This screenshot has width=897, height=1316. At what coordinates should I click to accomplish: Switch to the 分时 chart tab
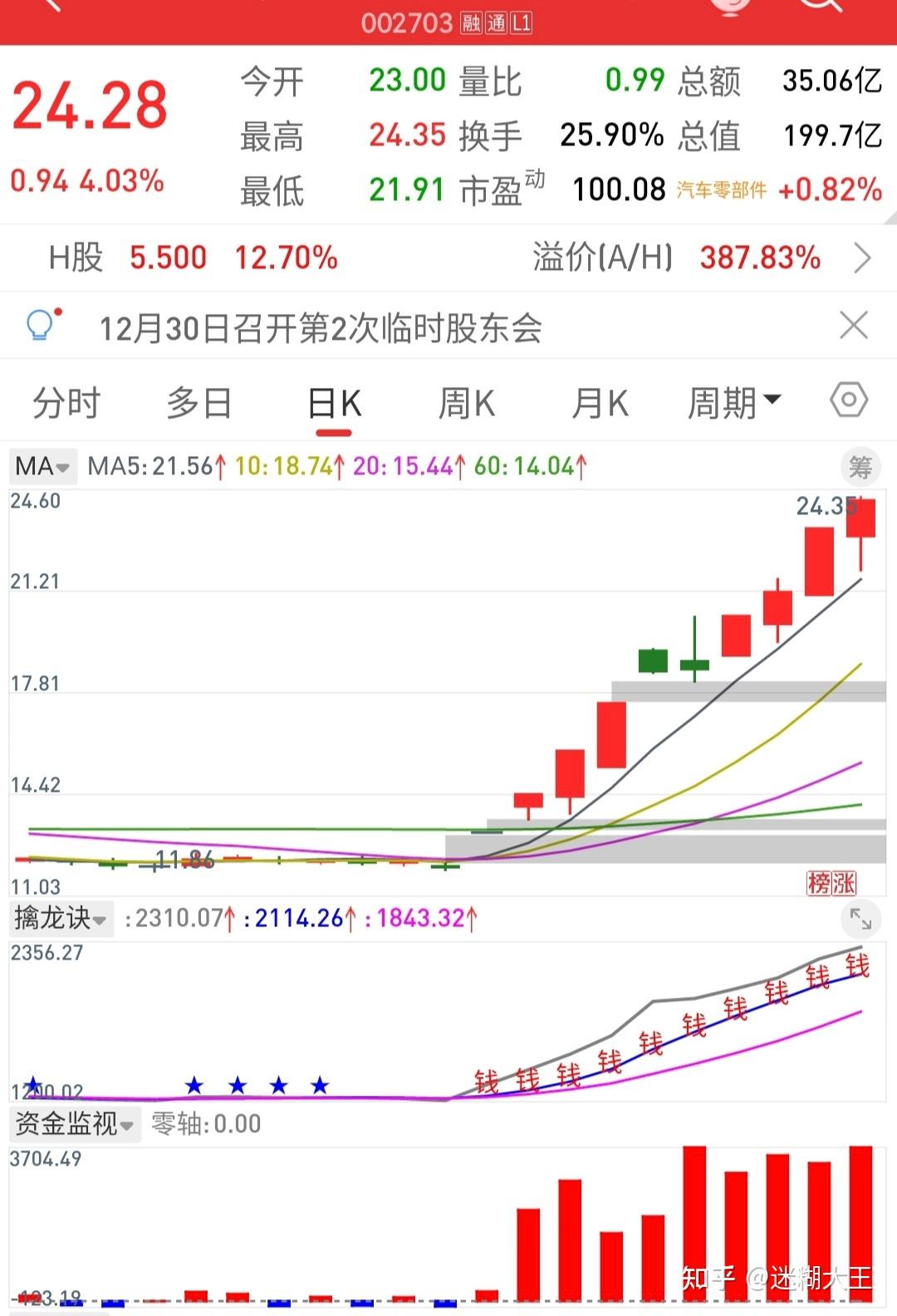coord(66,404)
